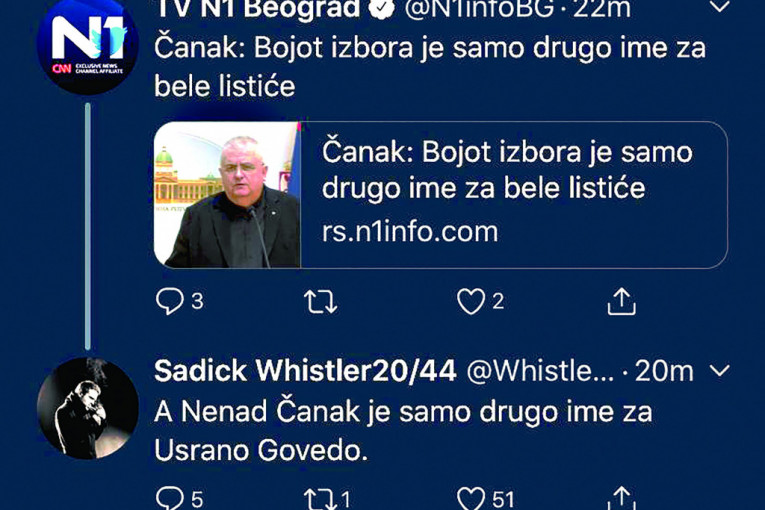Retweet Sadick Whistler's tweet
Viewport: 765px width, 510px height.
(x=320, y=498)
